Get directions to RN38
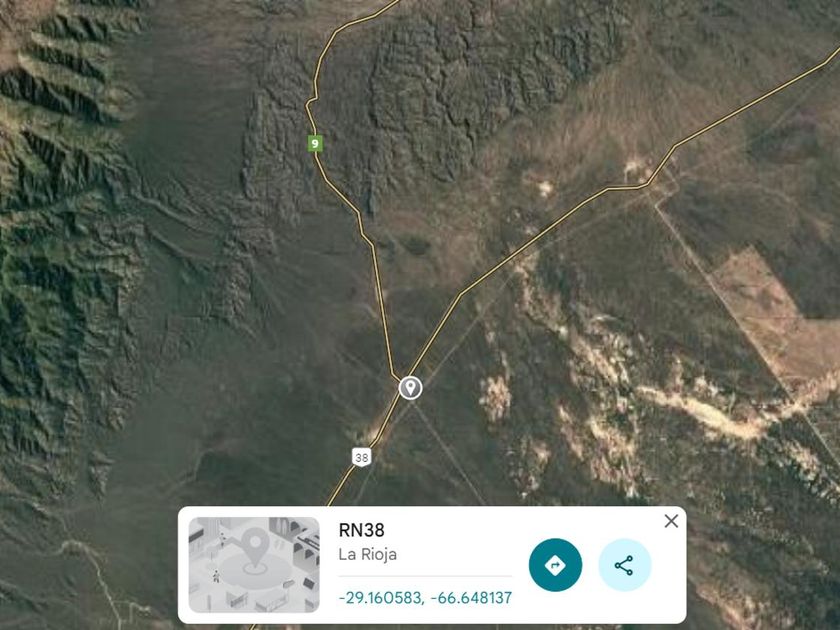Screen dimensions: 840x630 tap(555, 565)
